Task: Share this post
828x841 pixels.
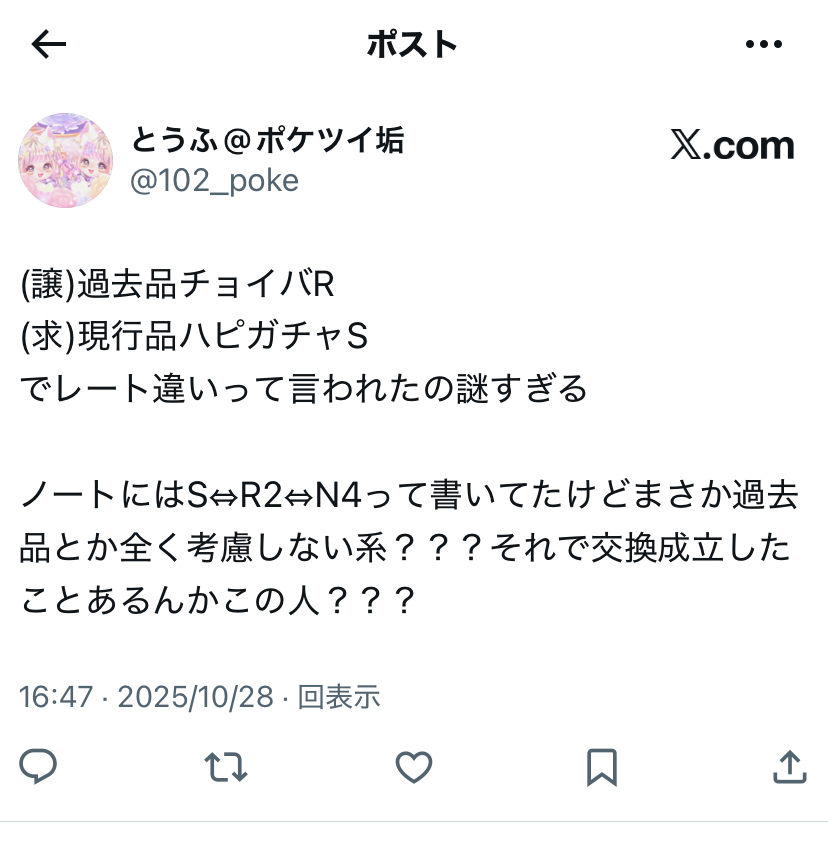Action: pyautogui.click(x=790, y=767)
